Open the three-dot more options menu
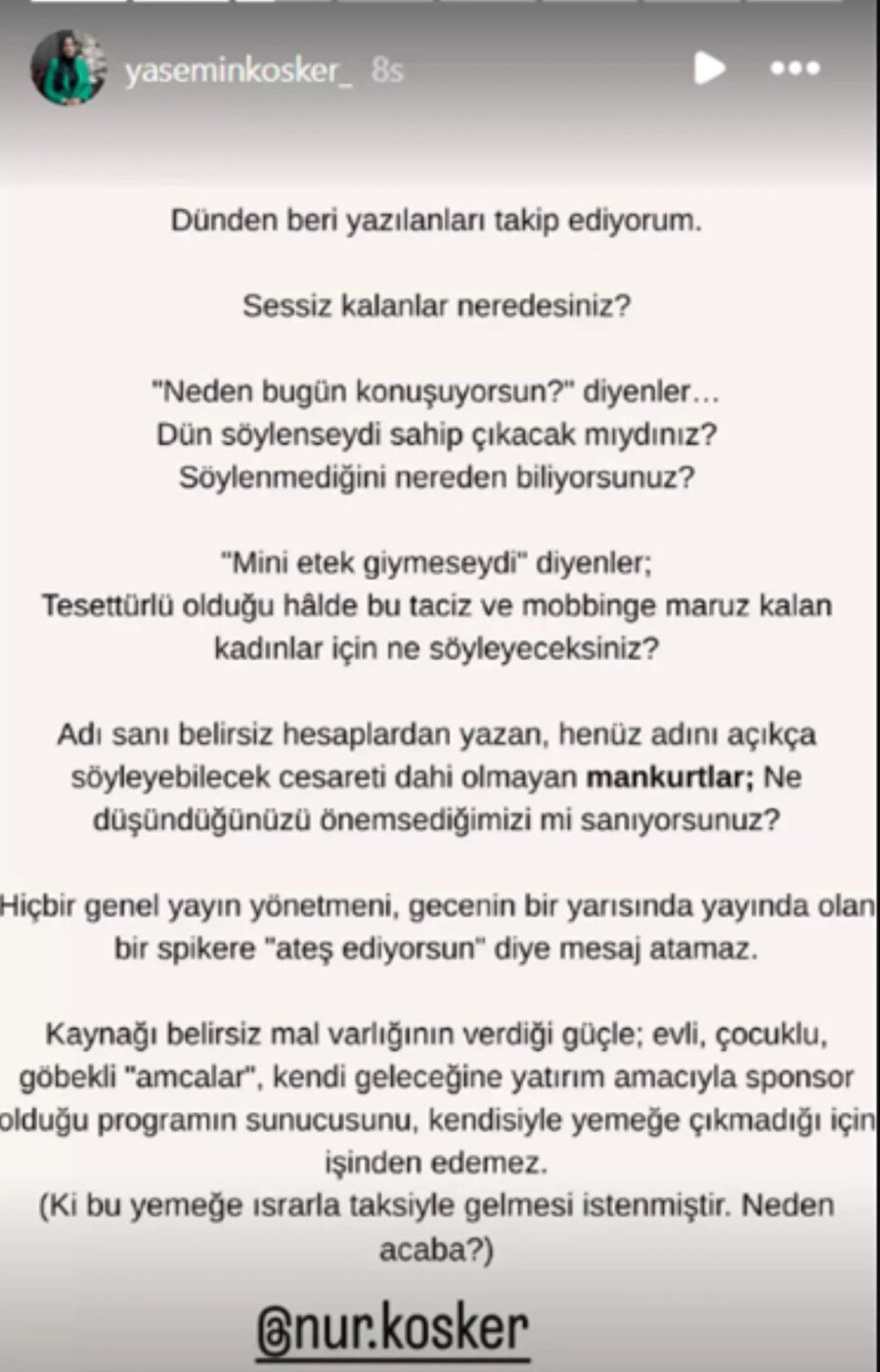880x1372 pixels. 794,69
